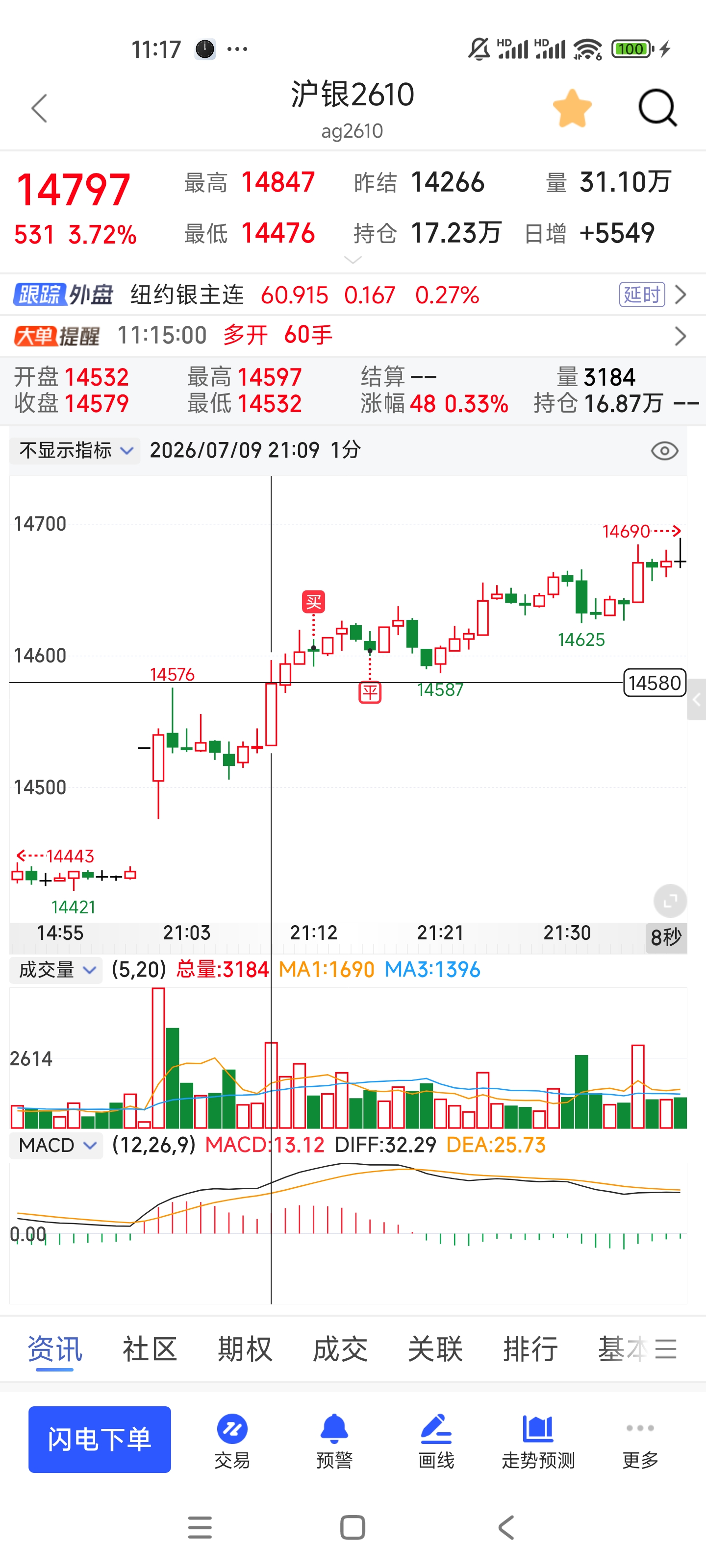The image size is (706, 1568).
Task: Open 走势预测 trend forecast
Action: coord(538,1441)
